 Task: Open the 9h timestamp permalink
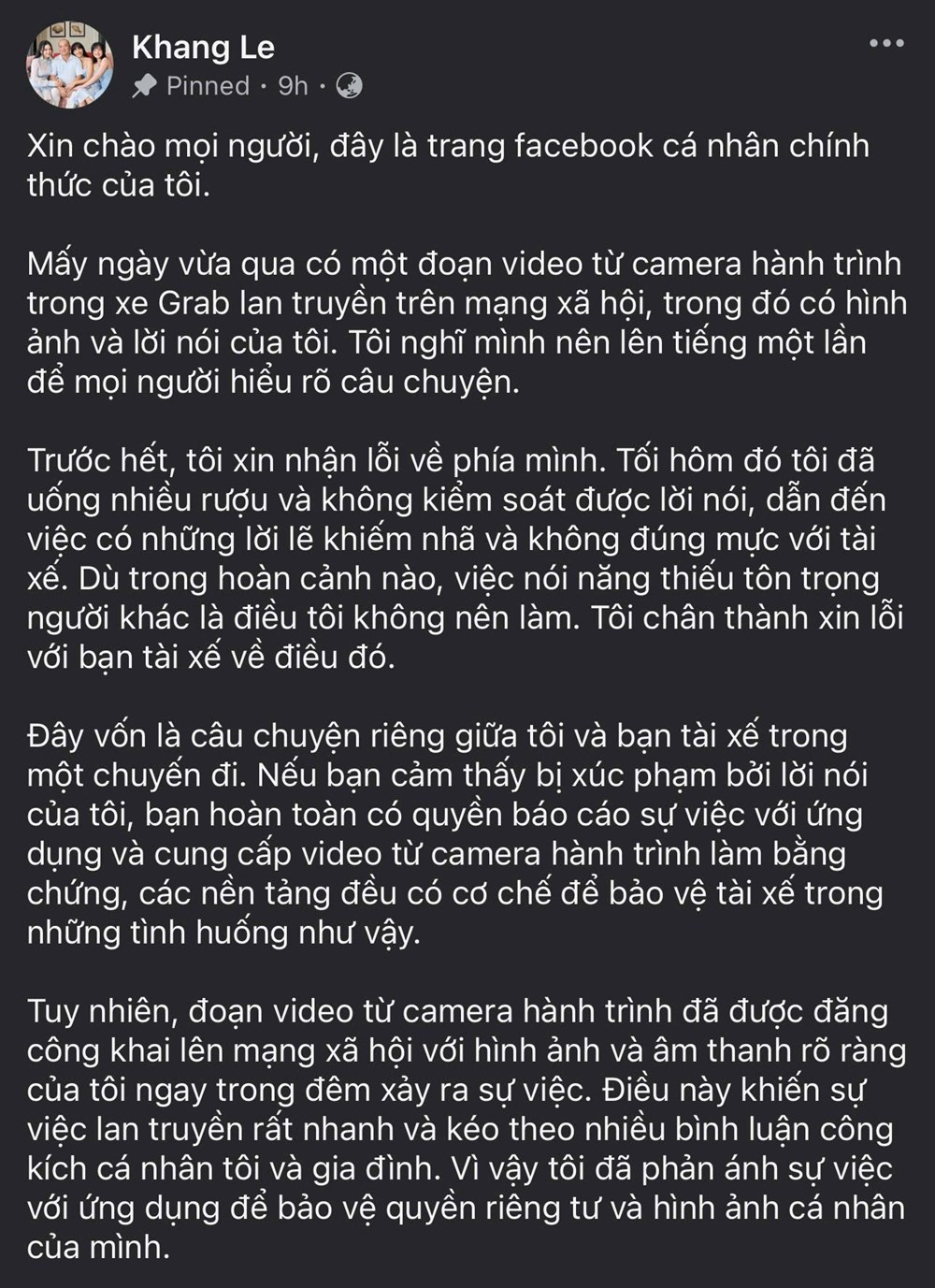tap(292, 86)
